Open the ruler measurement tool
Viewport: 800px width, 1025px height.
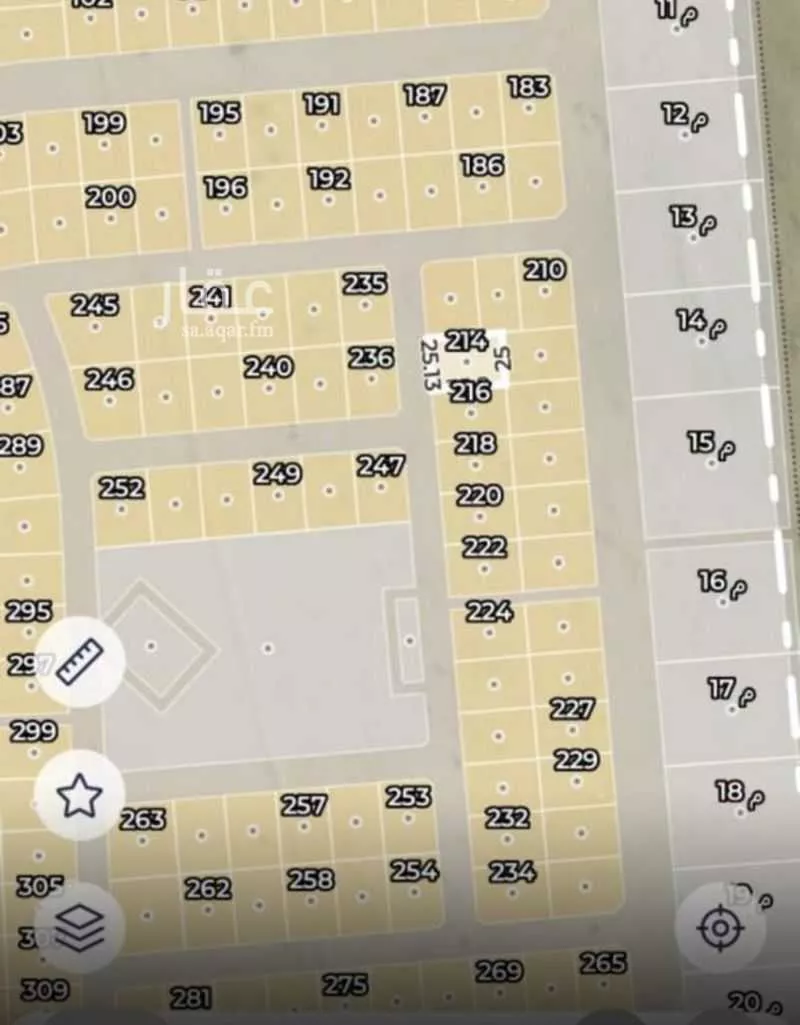tap(80, 662)
